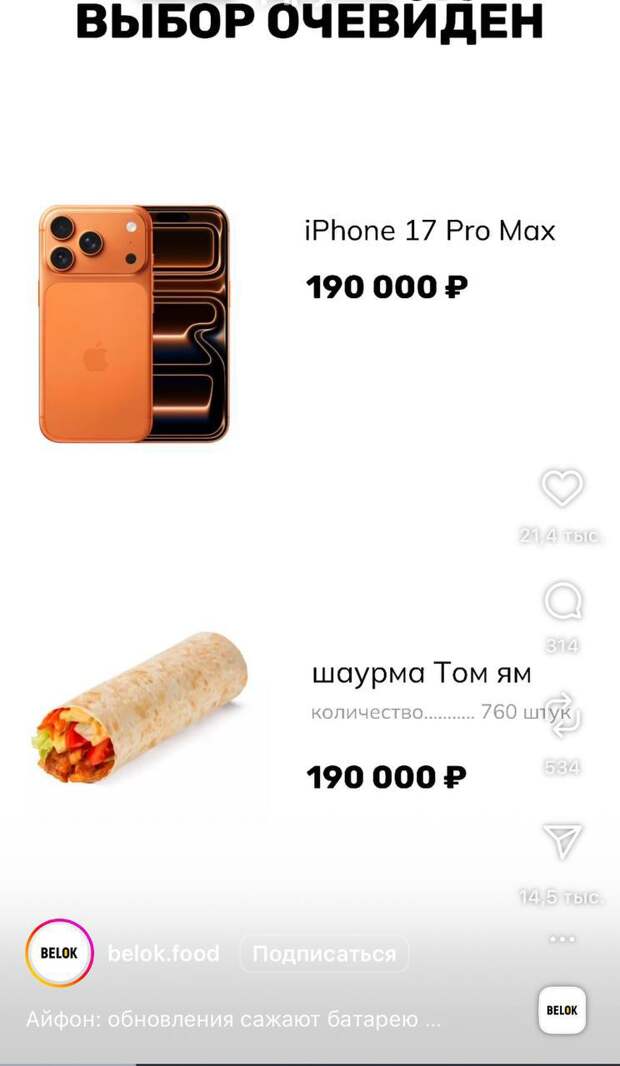
Task: Open the belok.food username link
Action: point(164,953)
